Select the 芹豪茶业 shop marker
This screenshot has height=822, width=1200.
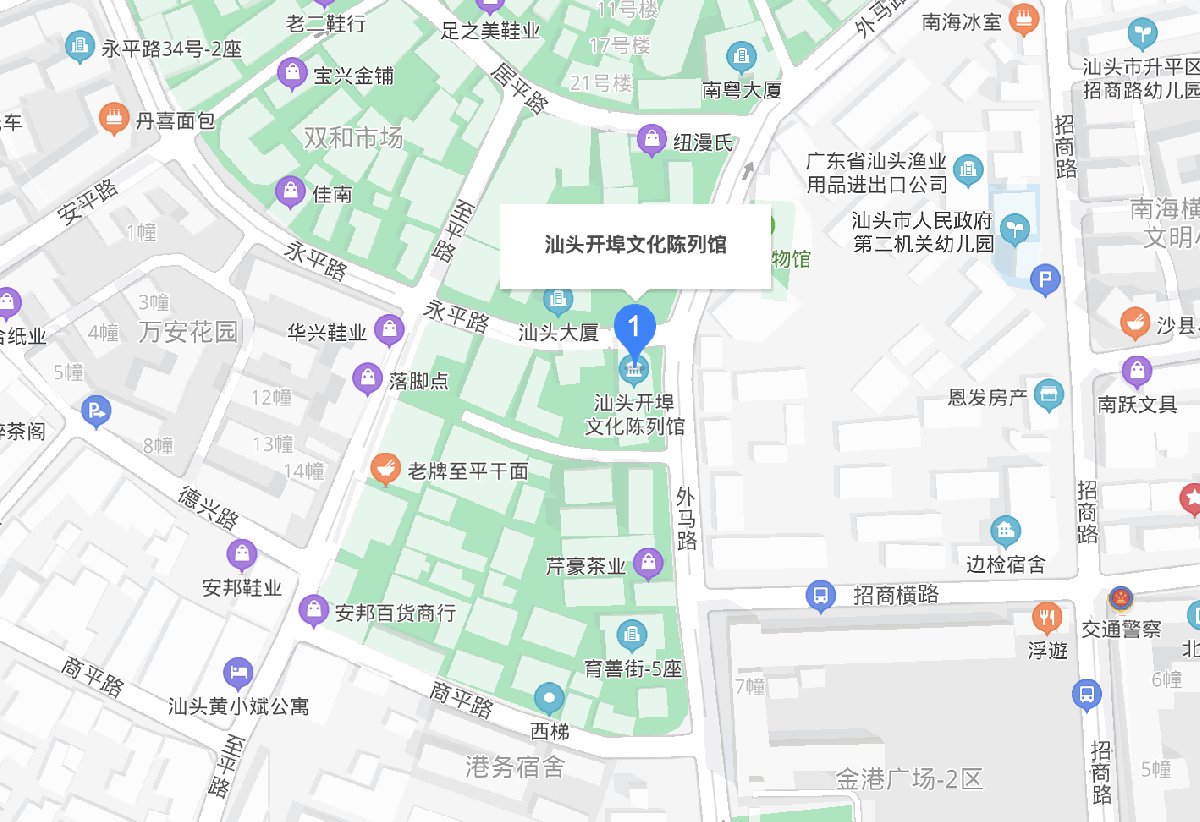tap(649, 564)
